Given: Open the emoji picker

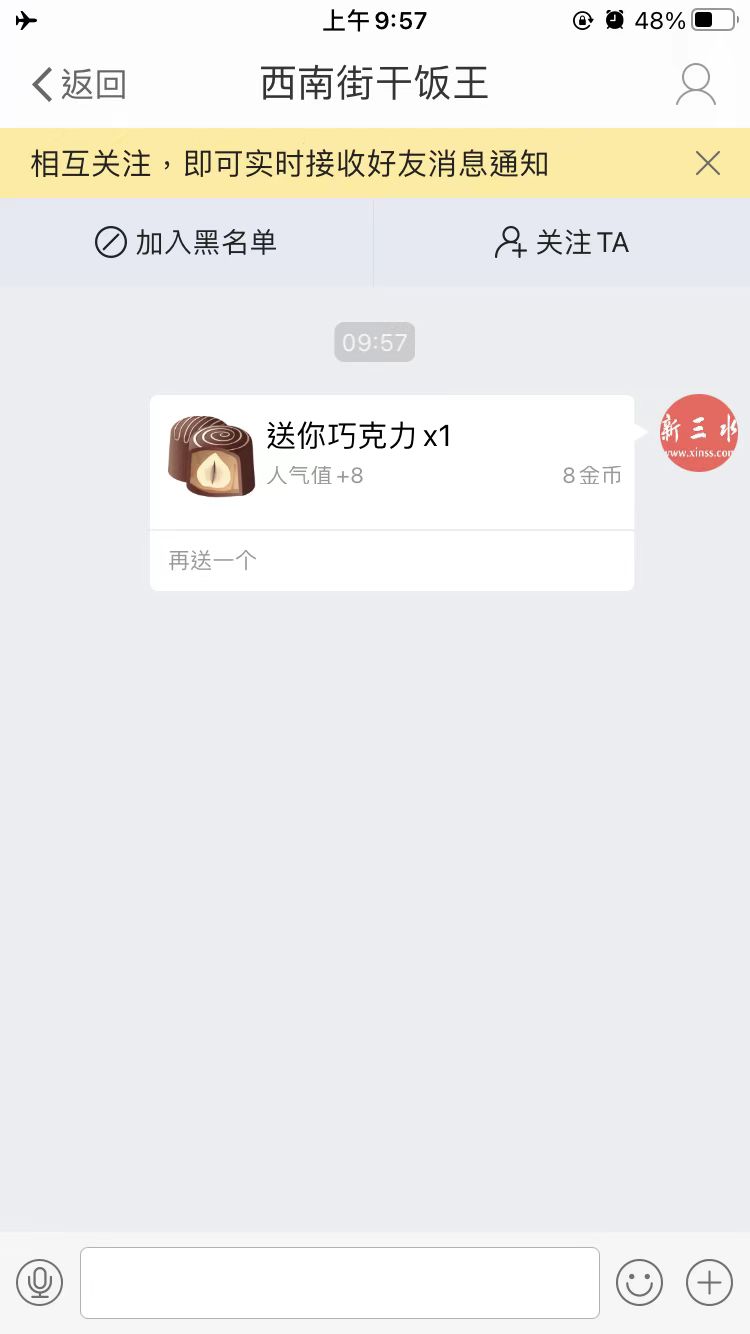Looking at the screenshot, I should [639, 1282].
